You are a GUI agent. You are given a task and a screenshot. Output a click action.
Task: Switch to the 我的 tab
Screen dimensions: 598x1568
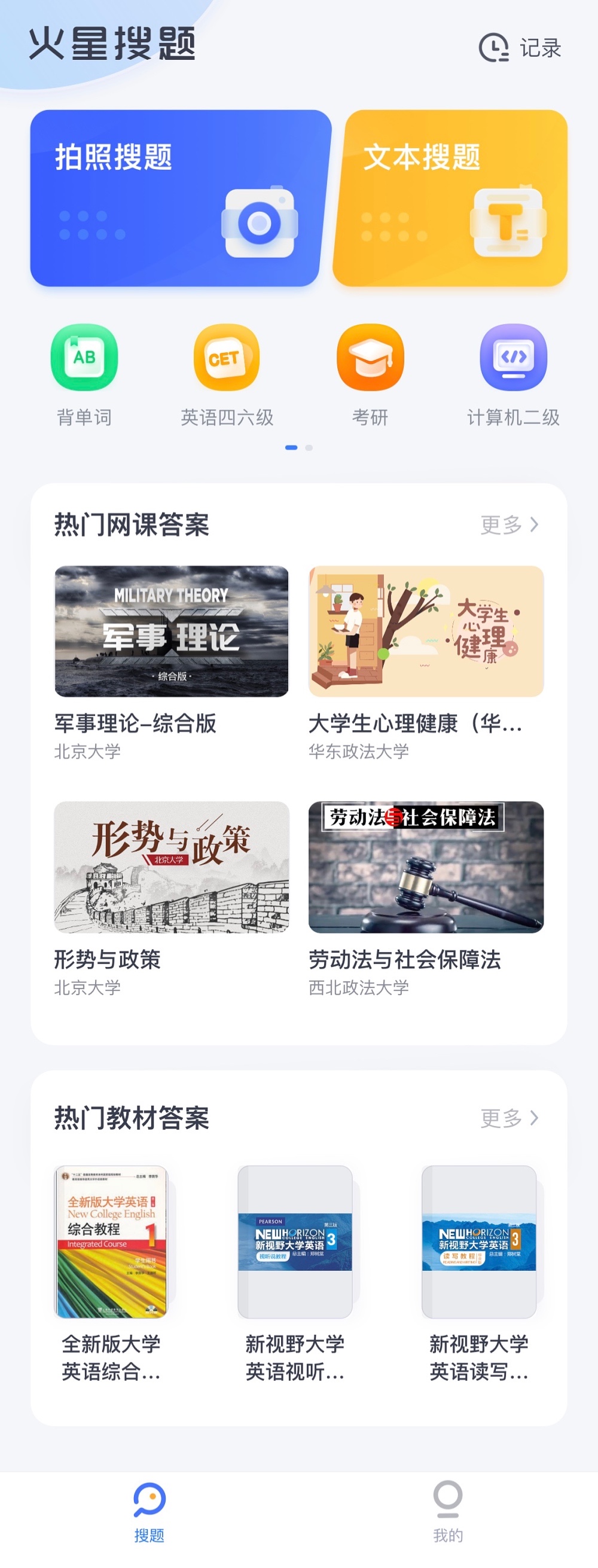[x=447, y=1512]
